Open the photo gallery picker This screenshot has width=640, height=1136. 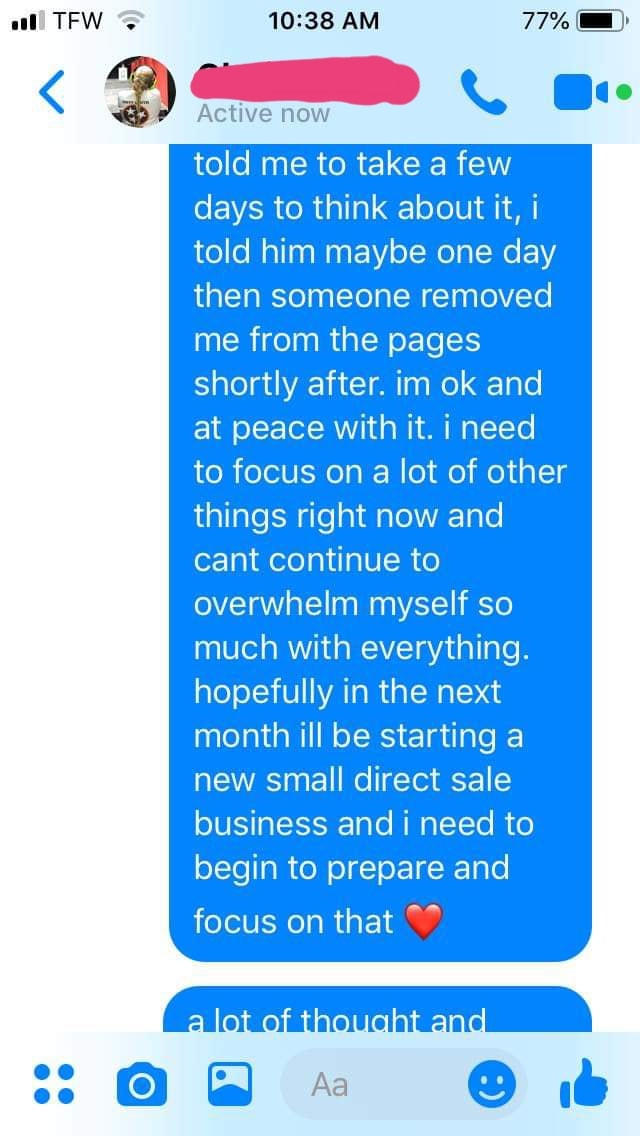click(230, 1083)
